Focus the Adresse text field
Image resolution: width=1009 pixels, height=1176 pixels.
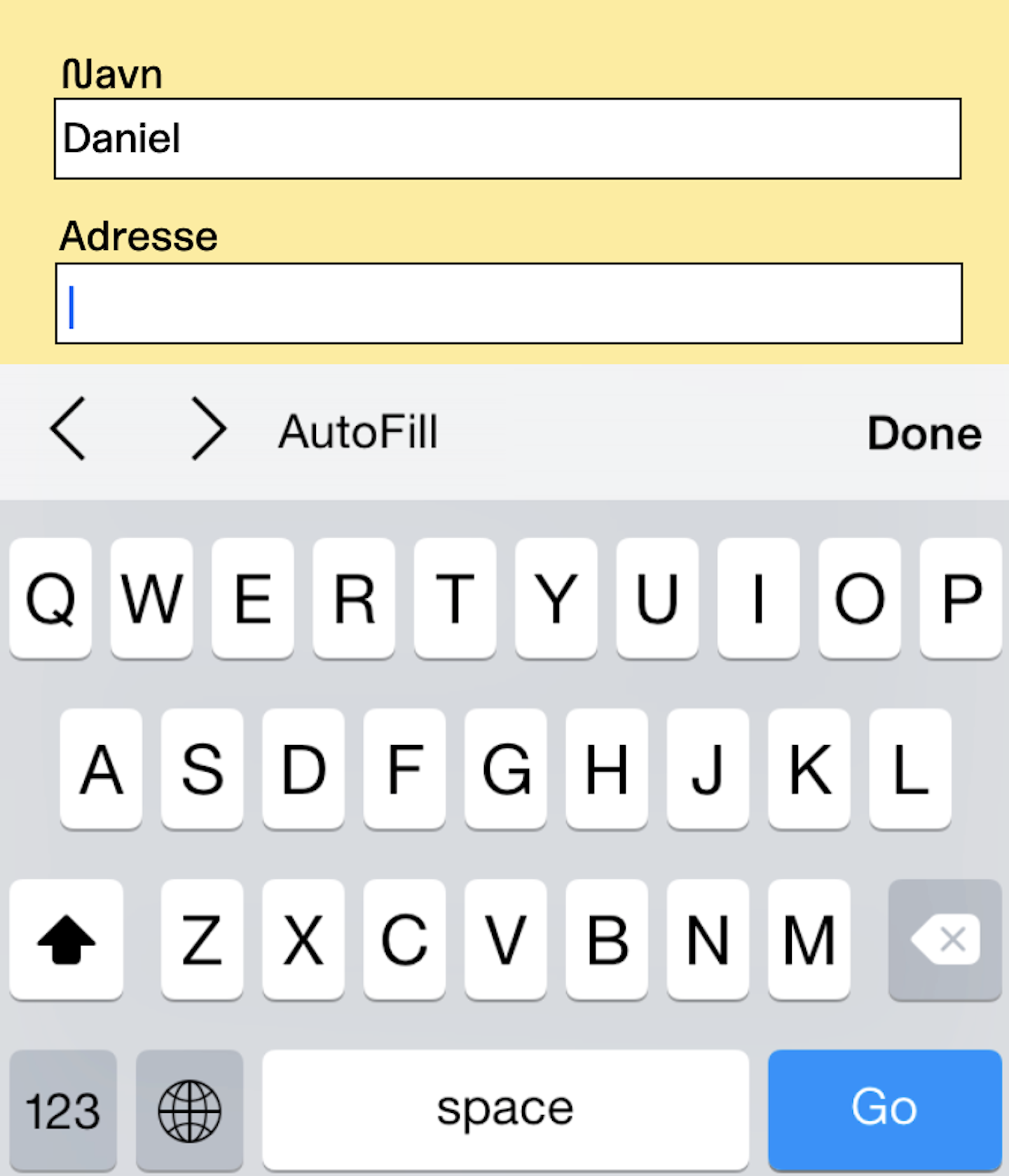pyautogui.click(x=509, y=303)
